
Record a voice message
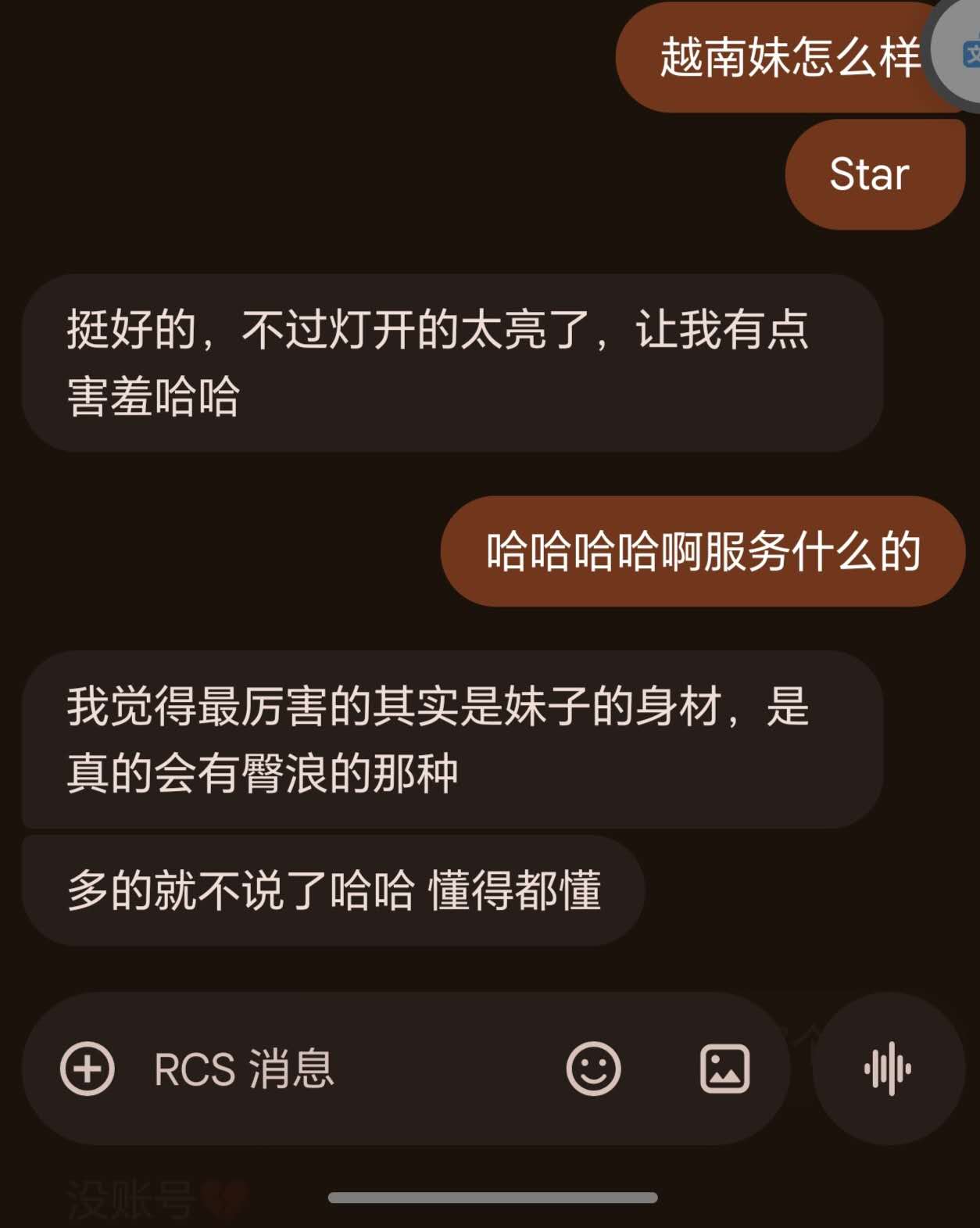click(888, 1069)
